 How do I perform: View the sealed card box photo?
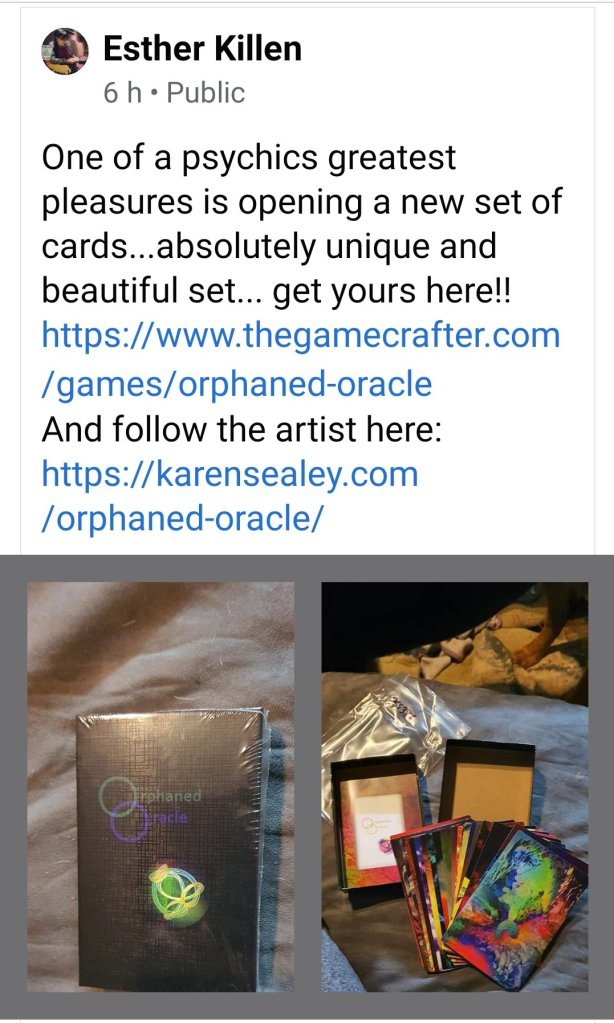point(160,787)
